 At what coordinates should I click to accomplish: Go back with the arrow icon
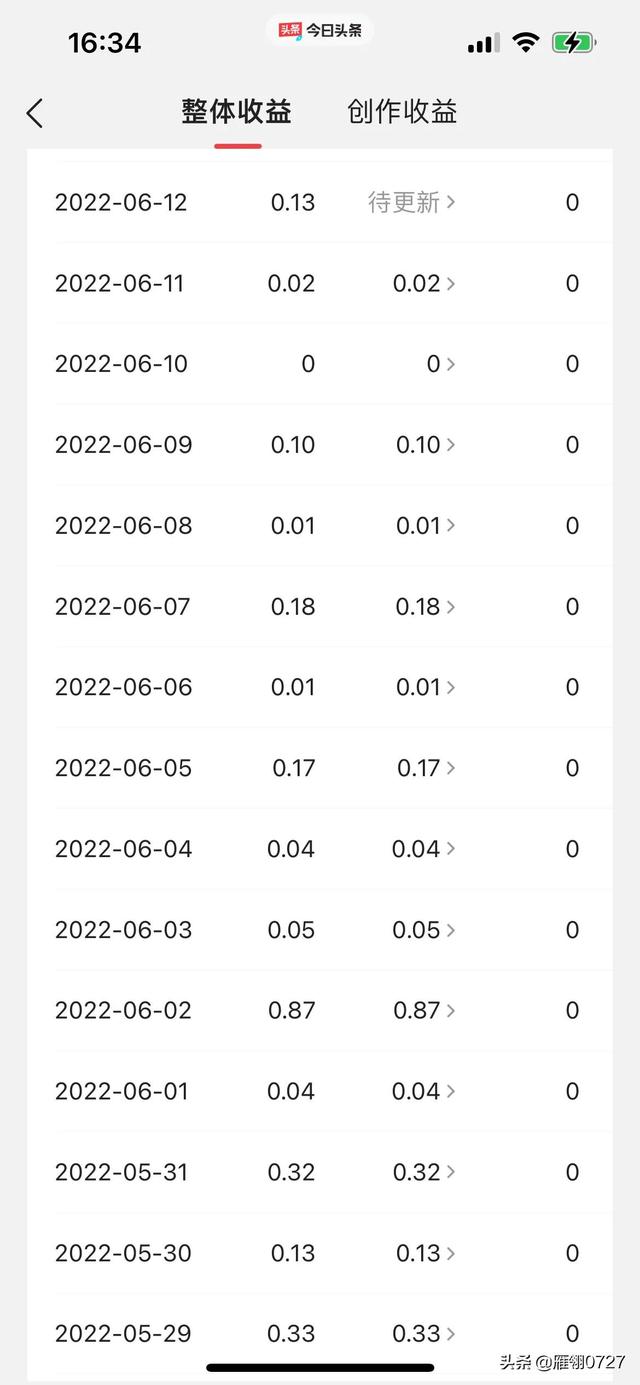pos(35,113)
